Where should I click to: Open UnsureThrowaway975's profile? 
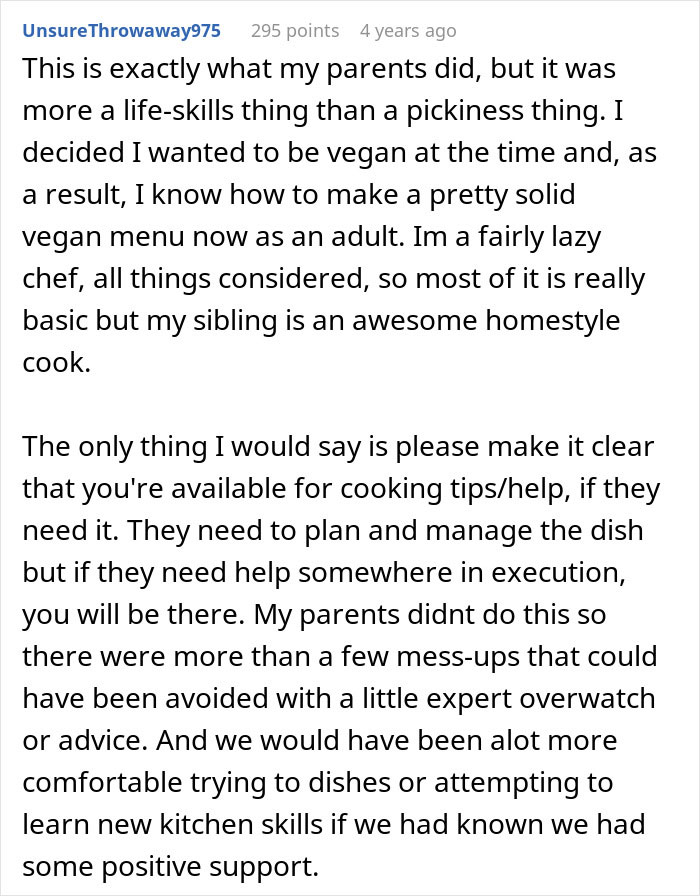tap(121, 31)
